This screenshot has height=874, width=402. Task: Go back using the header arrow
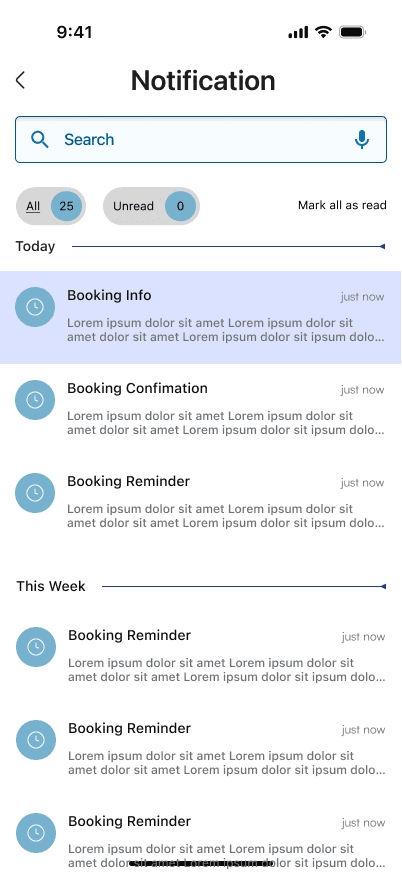[20, 80]
